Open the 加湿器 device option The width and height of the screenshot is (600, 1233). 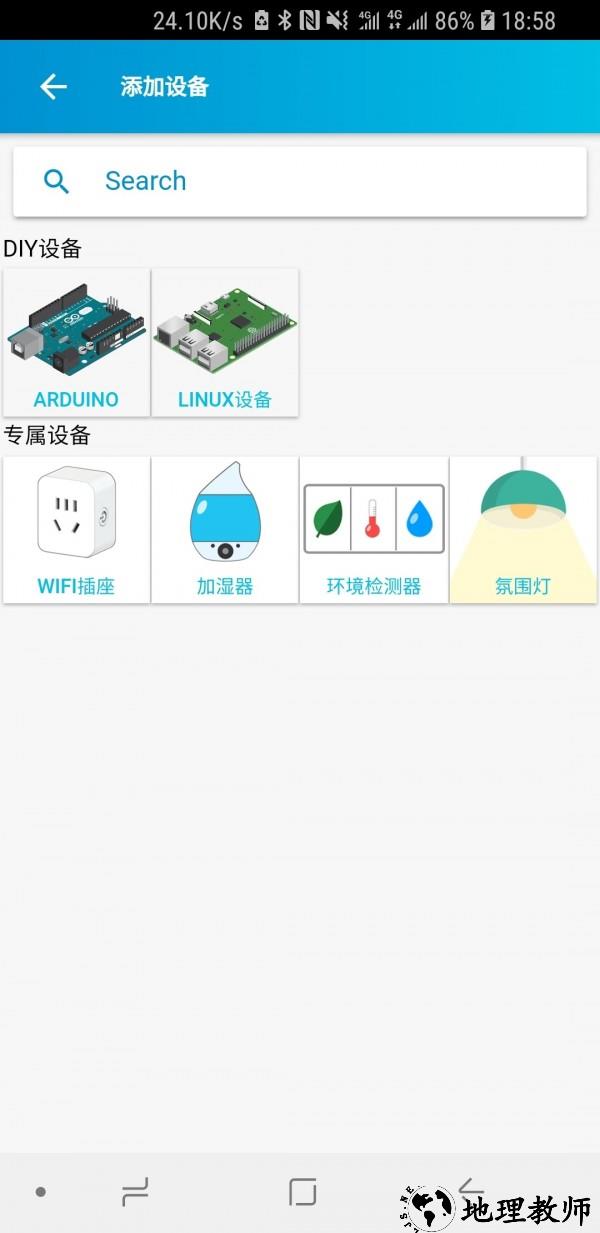225,530
